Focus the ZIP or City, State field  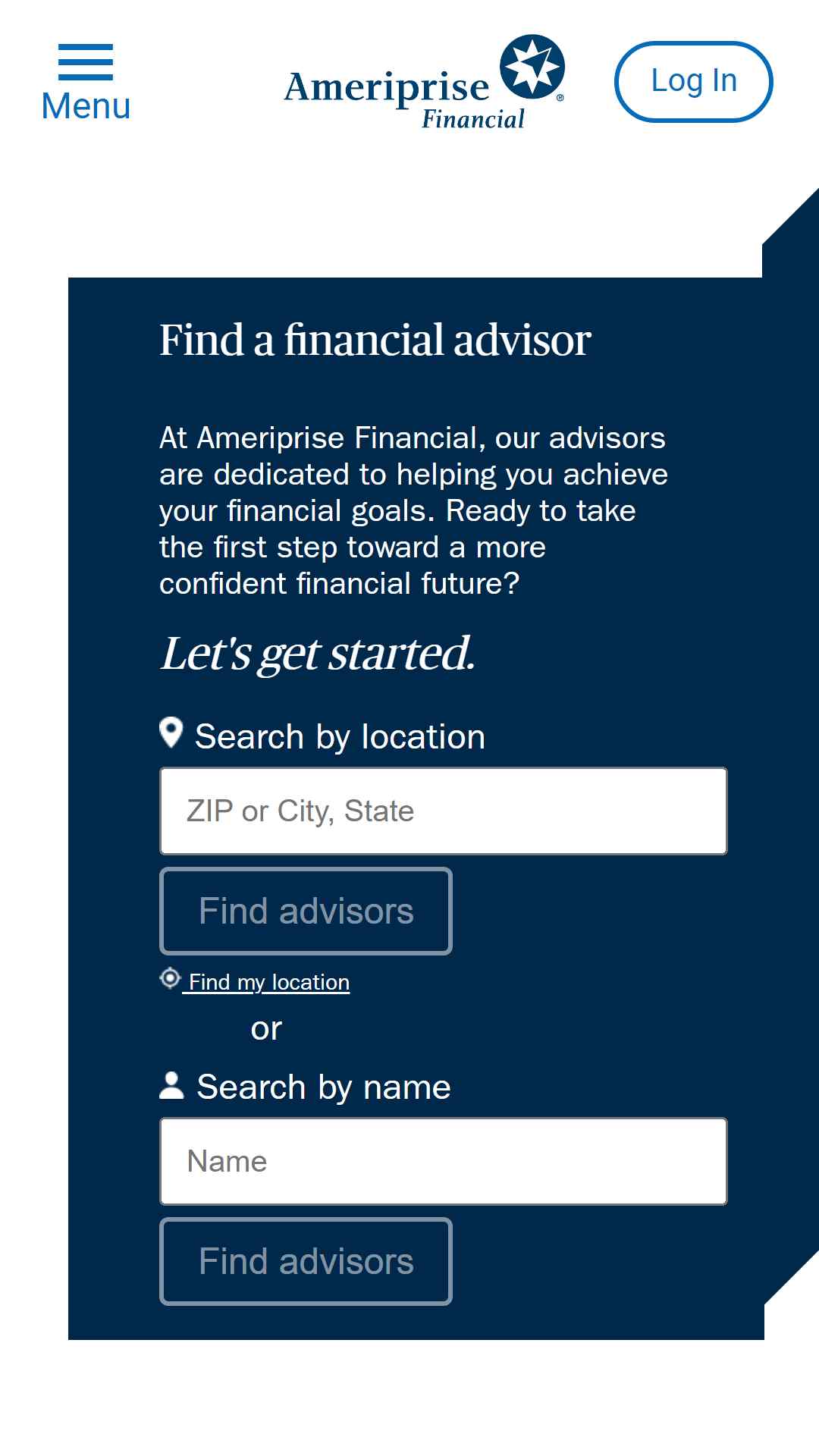coord(444,811)
